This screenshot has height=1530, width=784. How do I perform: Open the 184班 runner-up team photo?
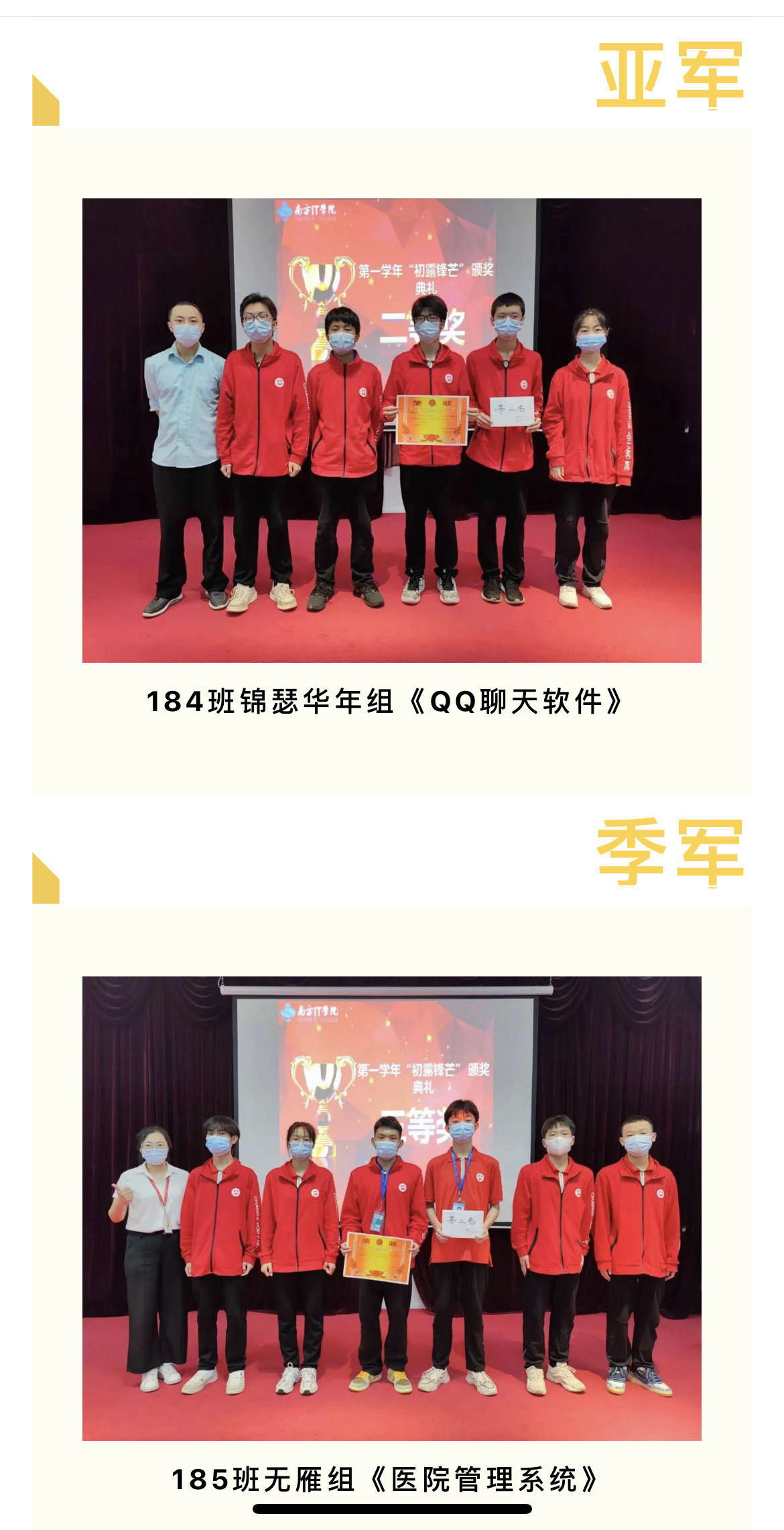[x=391, y=430]
